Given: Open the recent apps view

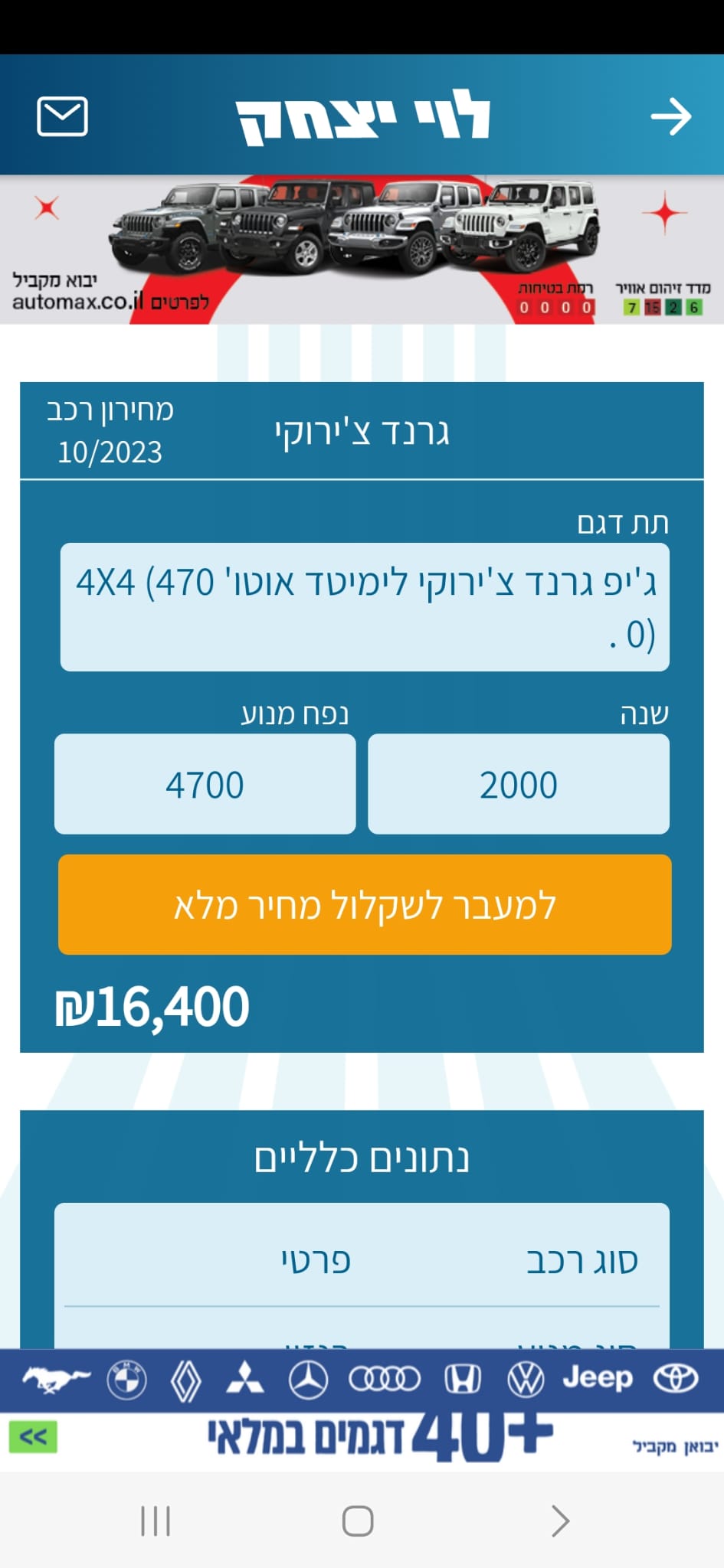Looking at the screenshot, I should (156, 1521).
